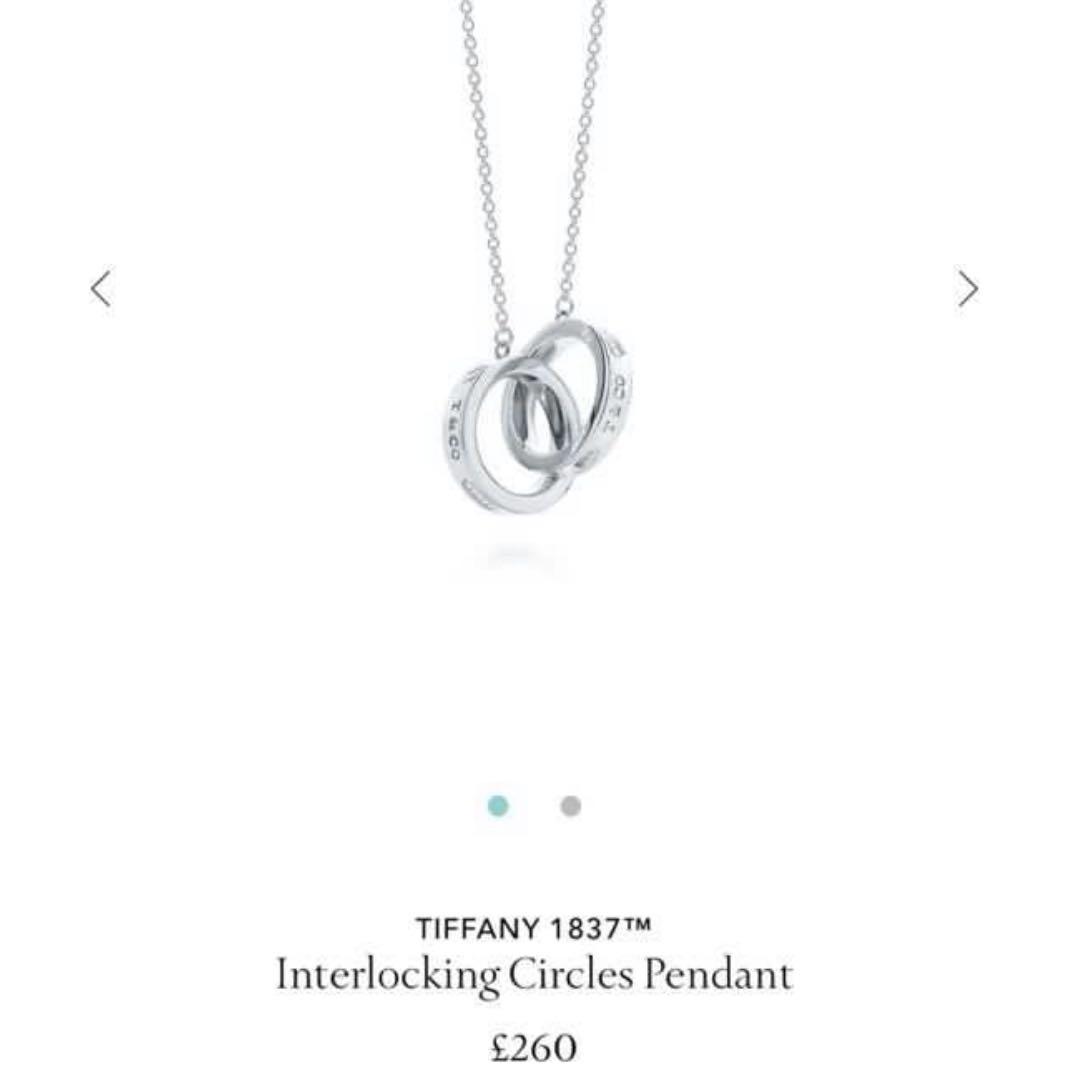This screenshot has height=1071, width=1071.
Task: Show the previous product image
Action: [101, 289]
